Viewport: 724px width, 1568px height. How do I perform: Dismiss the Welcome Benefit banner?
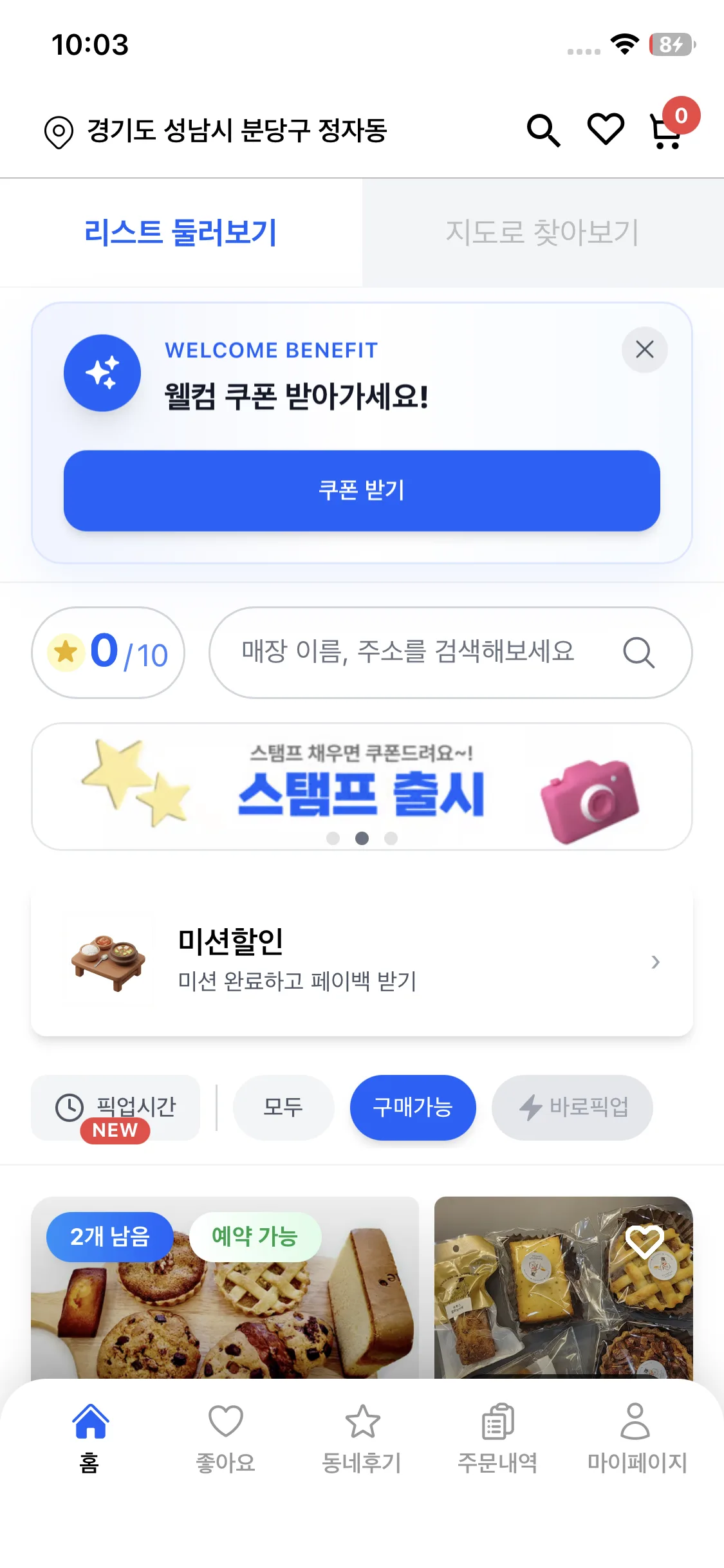click(x=644, y=350)
